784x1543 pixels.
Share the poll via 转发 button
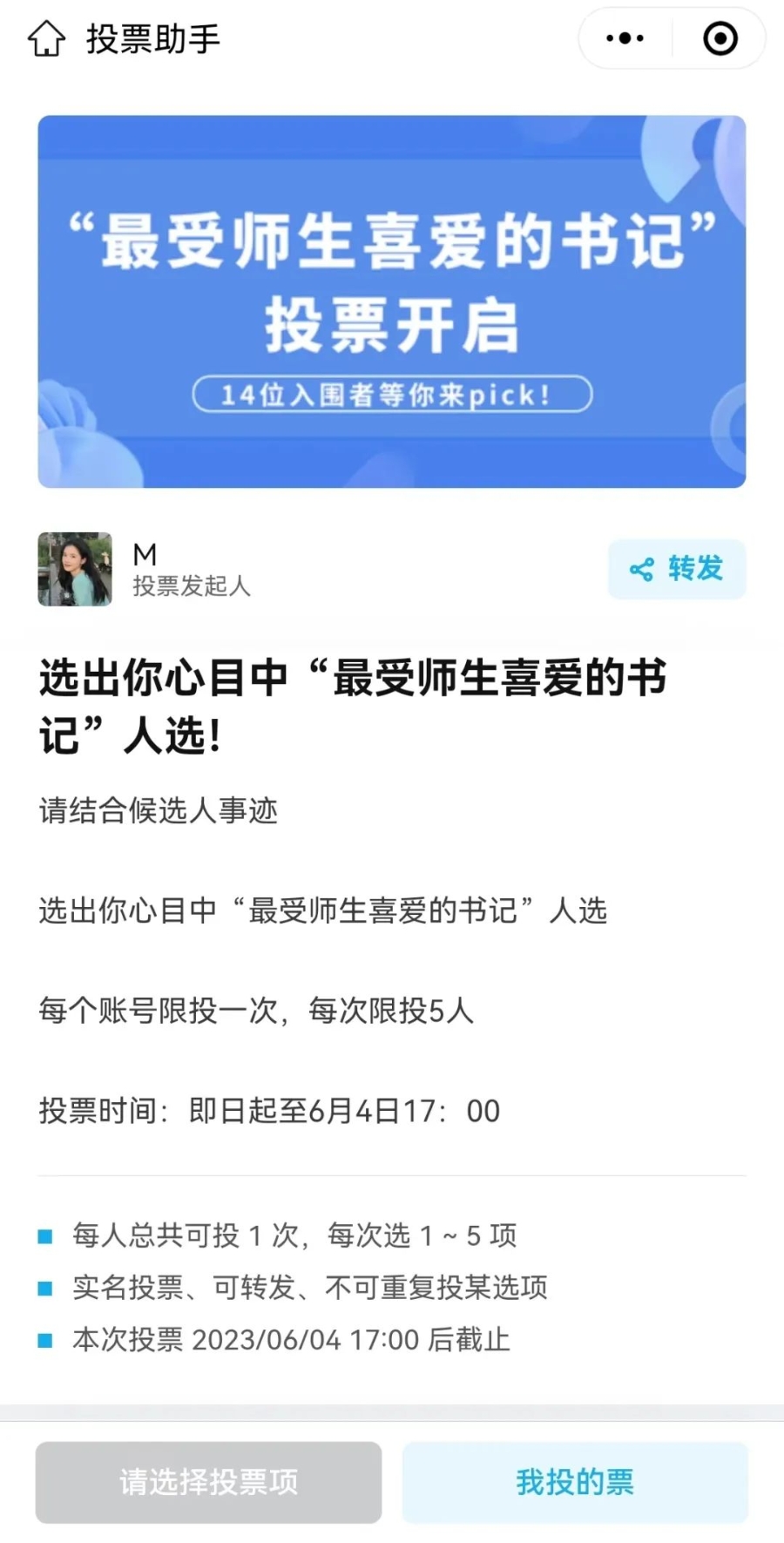(677, 569)
